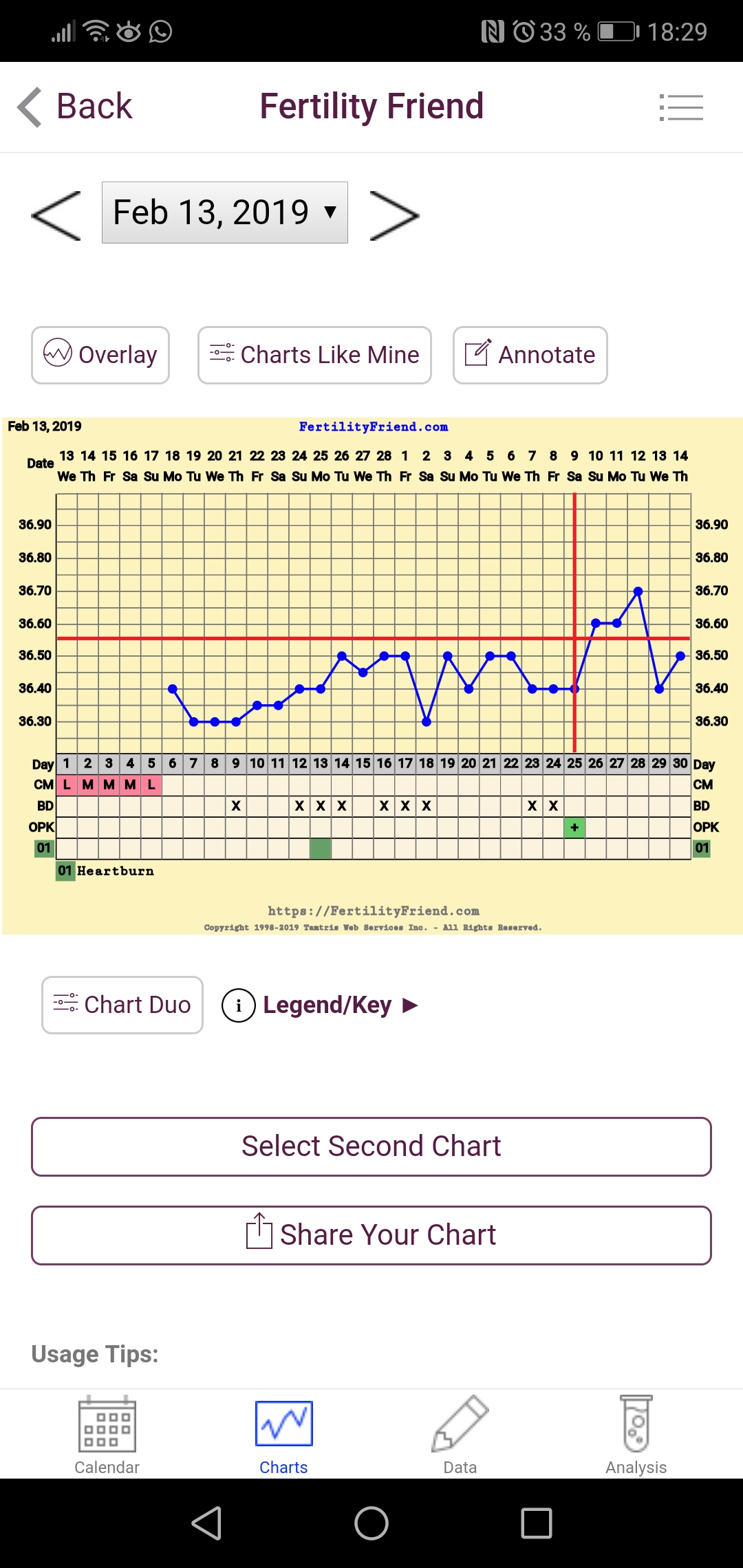Switch to the Data tab
743x1568 pixels.
[x=460, y=1435]
